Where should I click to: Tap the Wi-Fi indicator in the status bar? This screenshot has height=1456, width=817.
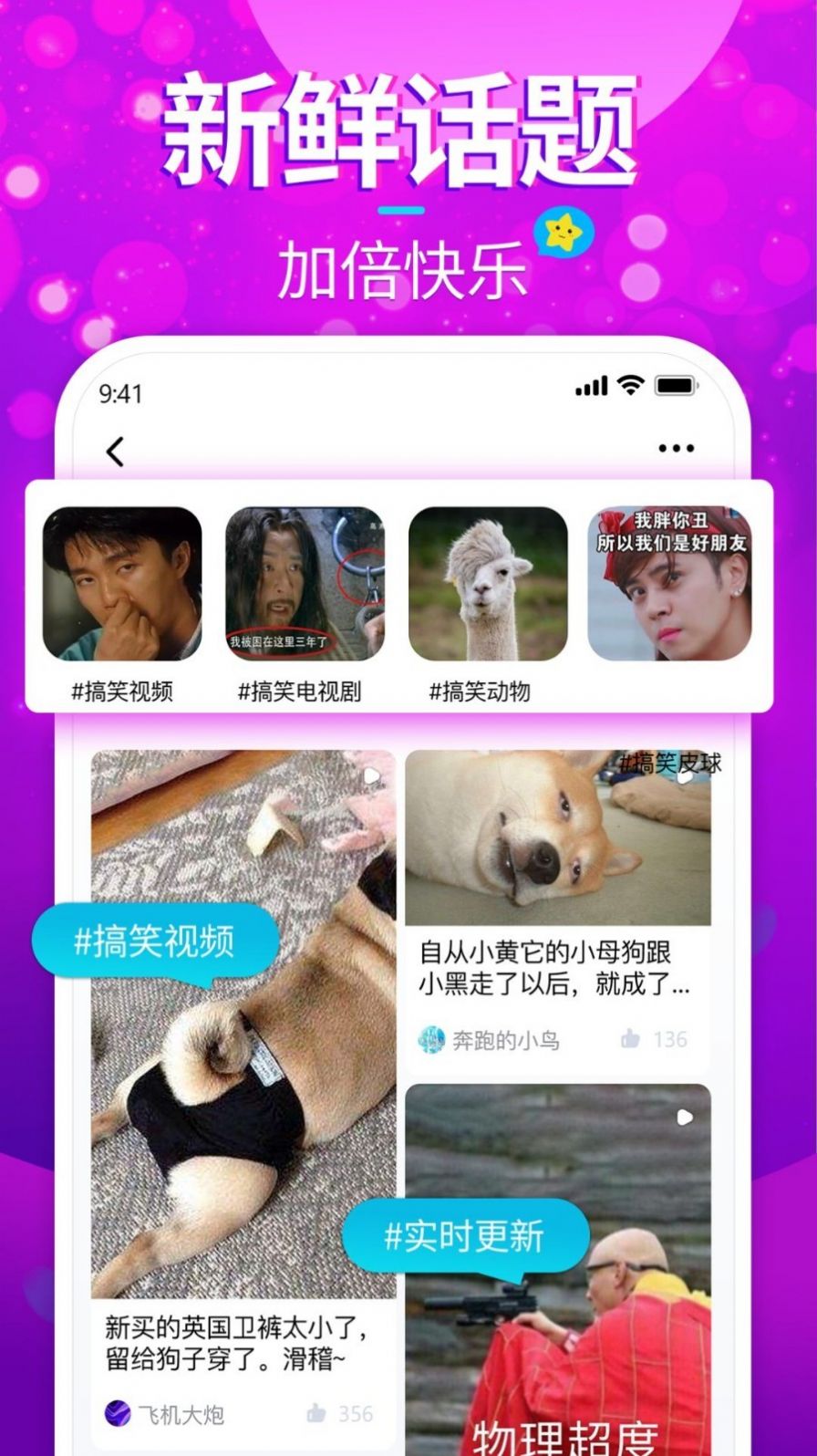pyautogui.click(x=631, y=387)
